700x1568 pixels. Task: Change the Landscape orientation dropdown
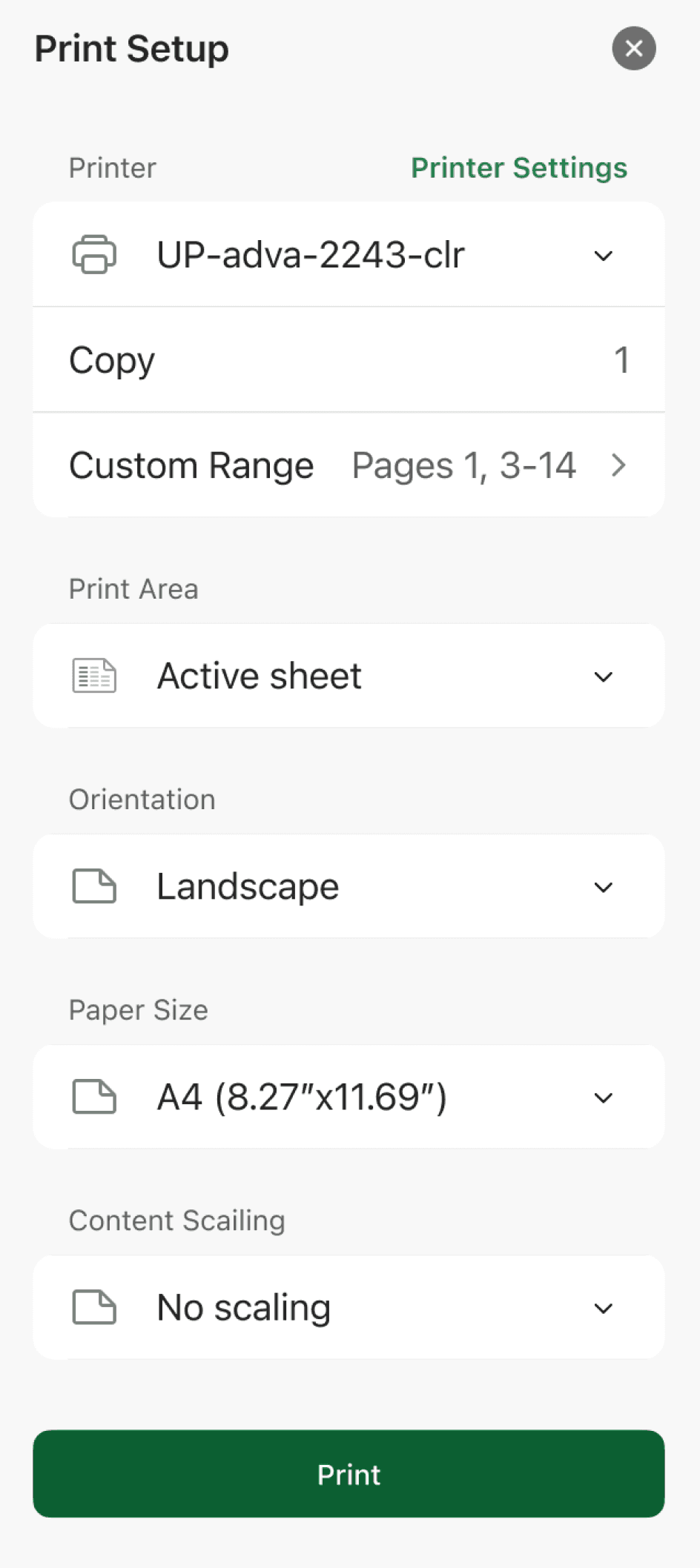349,886
